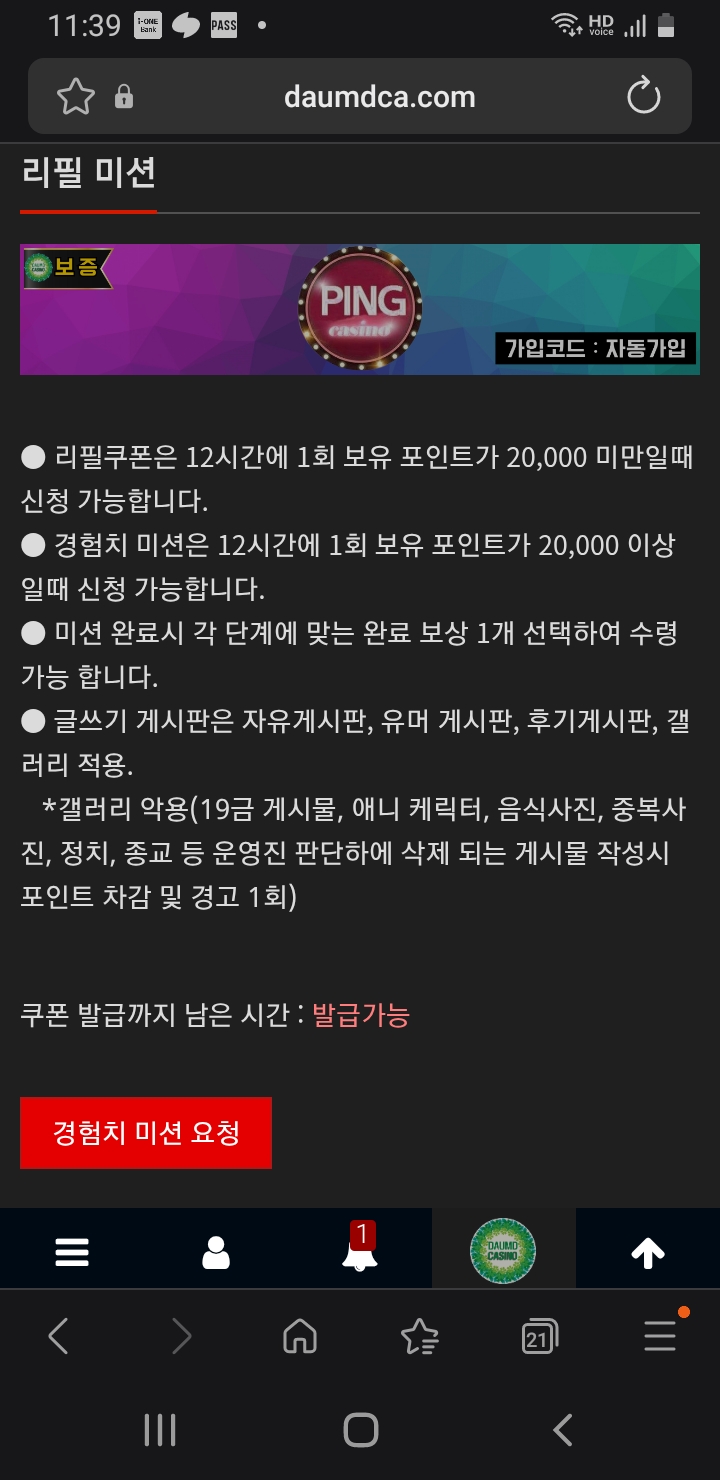
Task: Tap the bookmark star in the address bar
Action: coord(76,96)
